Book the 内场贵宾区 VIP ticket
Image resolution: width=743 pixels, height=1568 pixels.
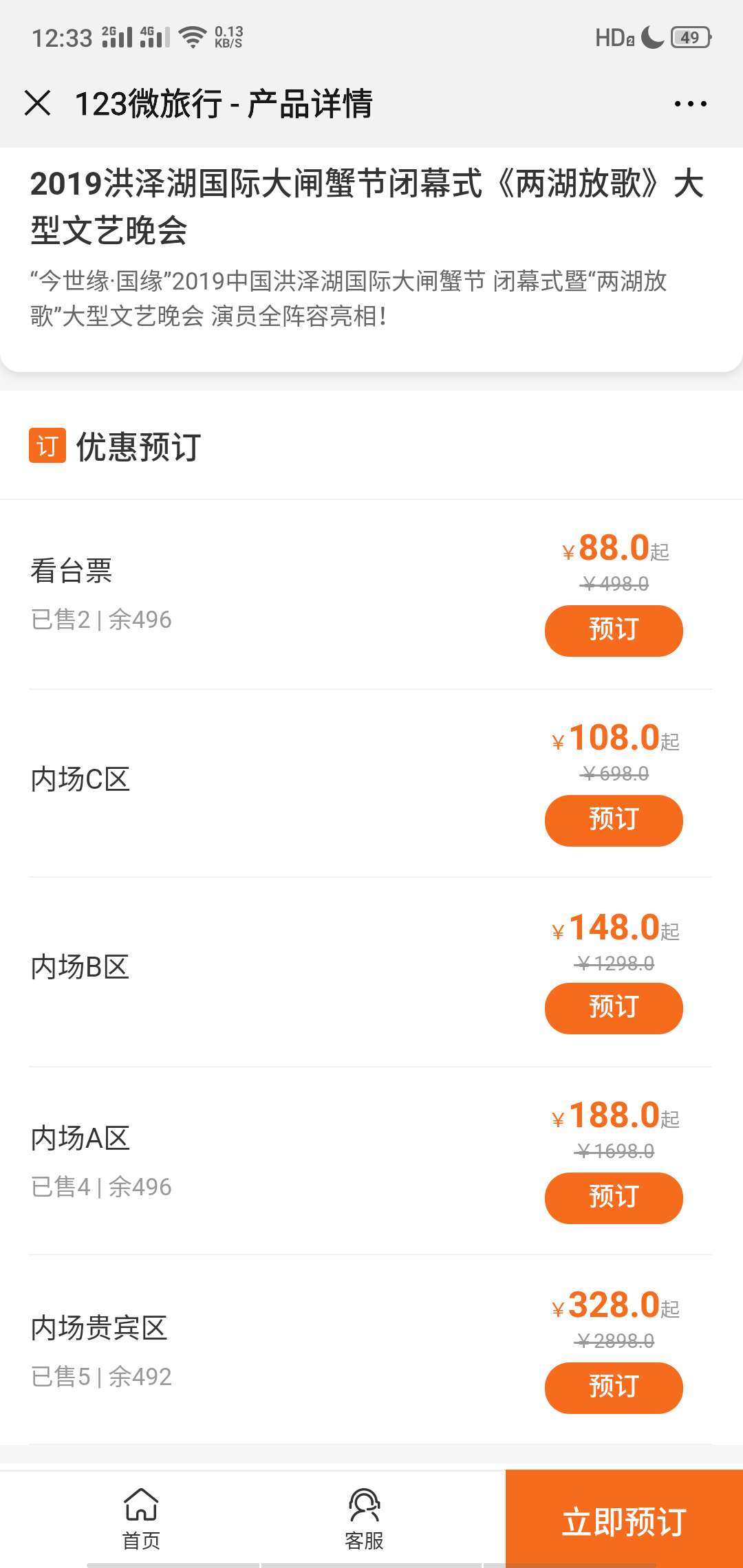pyautogui.click(x=614, y=1388)
